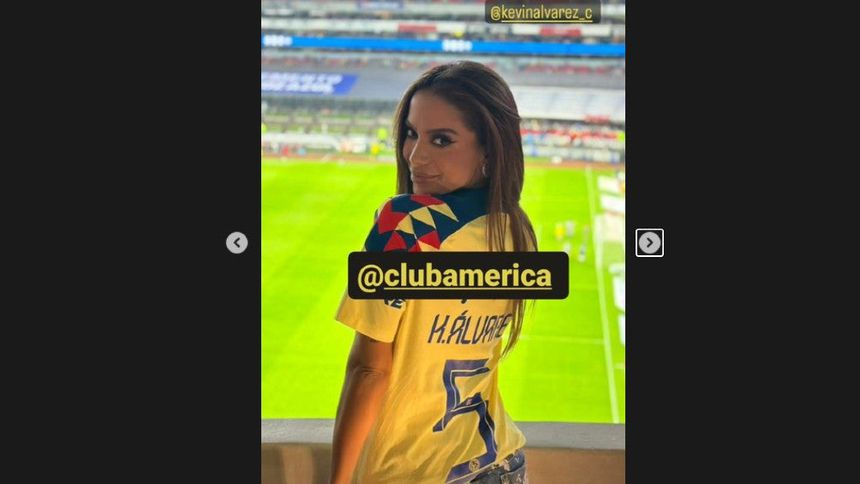Screen dimensions: 860x484
Task: Go back to the previous gallery image
Action: pyautogui.click(x=237, y=243)
